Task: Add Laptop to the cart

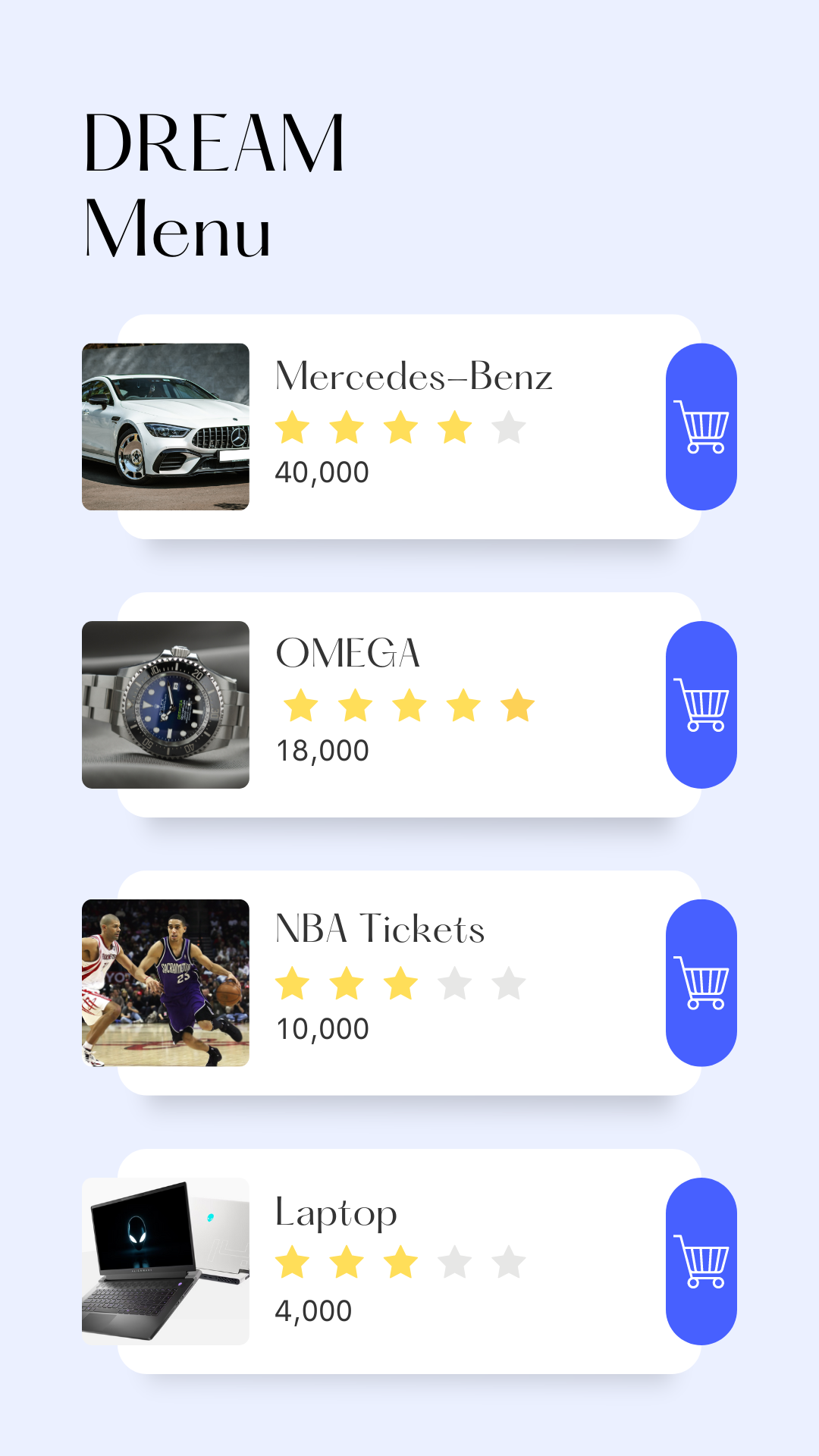Action: coord(701,1261)
